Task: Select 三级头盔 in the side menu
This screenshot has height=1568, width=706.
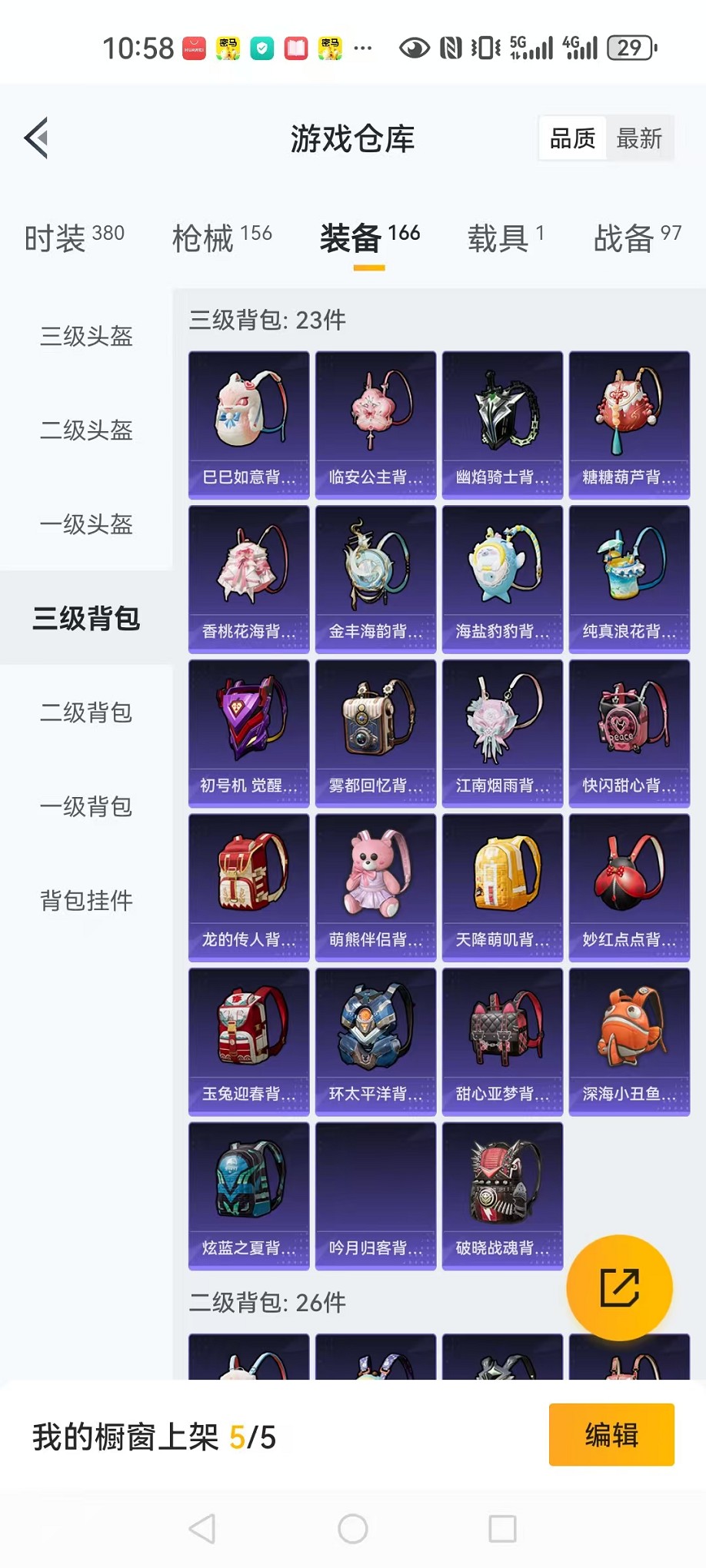Action: click(x=86, y=336)
